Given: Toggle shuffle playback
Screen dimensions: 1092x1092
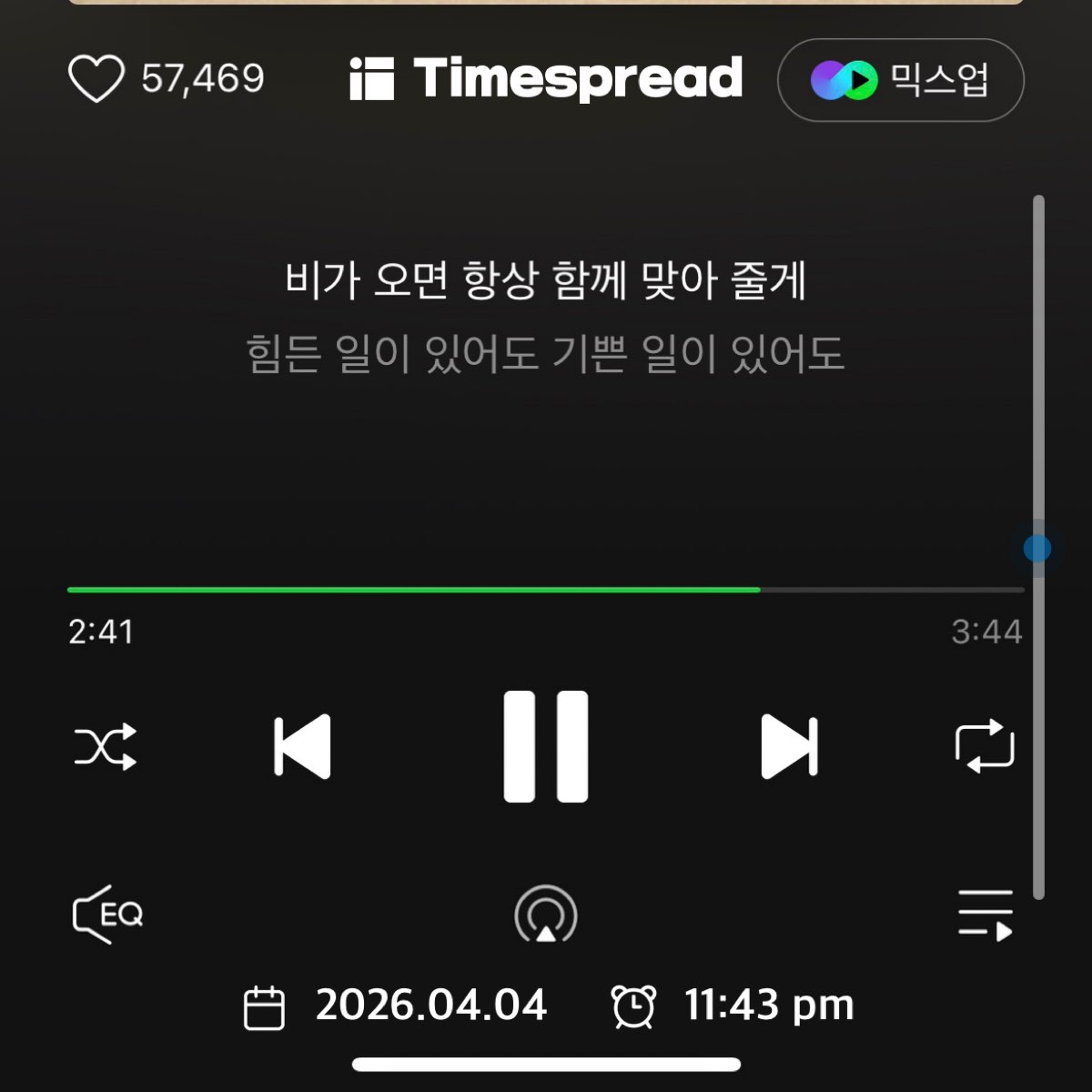Looking at the screenshot, I should click(106, 747).
